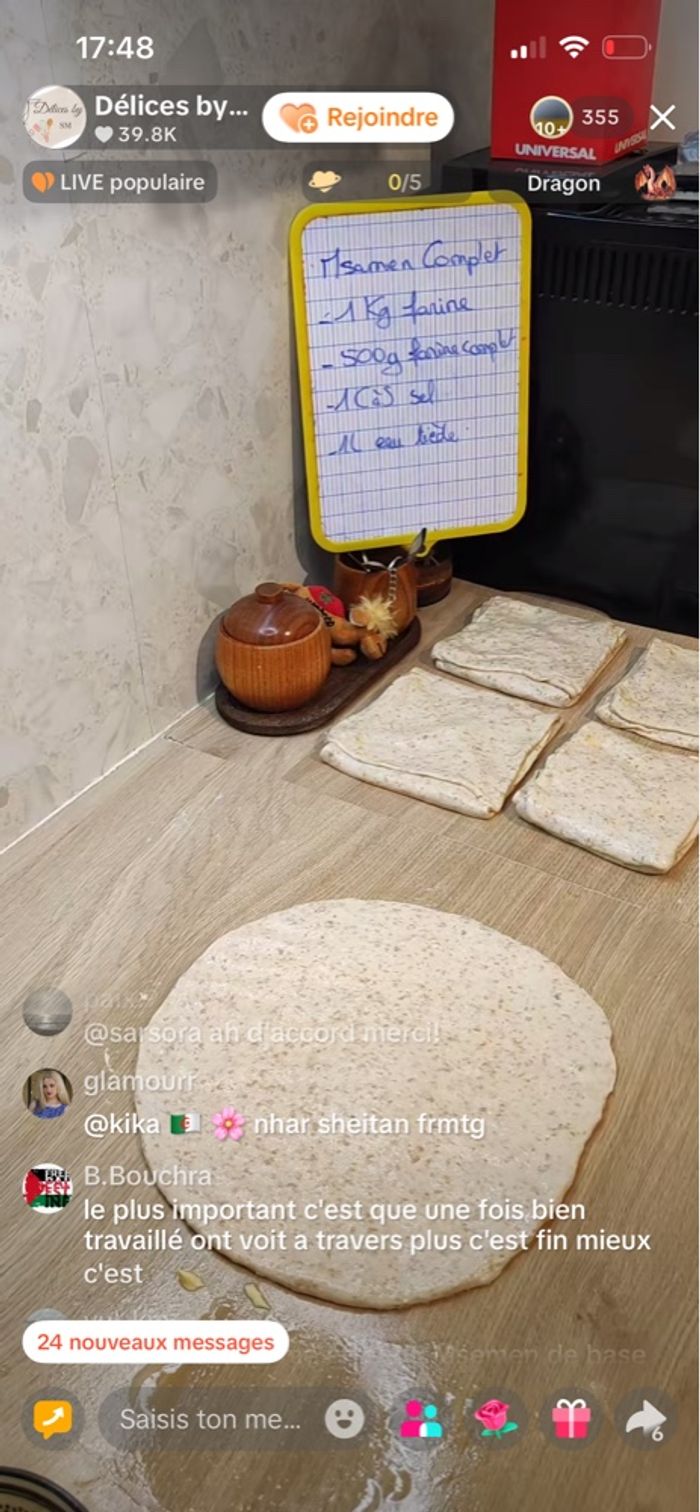Open the gift box panel
This screenshot has width=700, height=1512.
tap(571, 1418)
